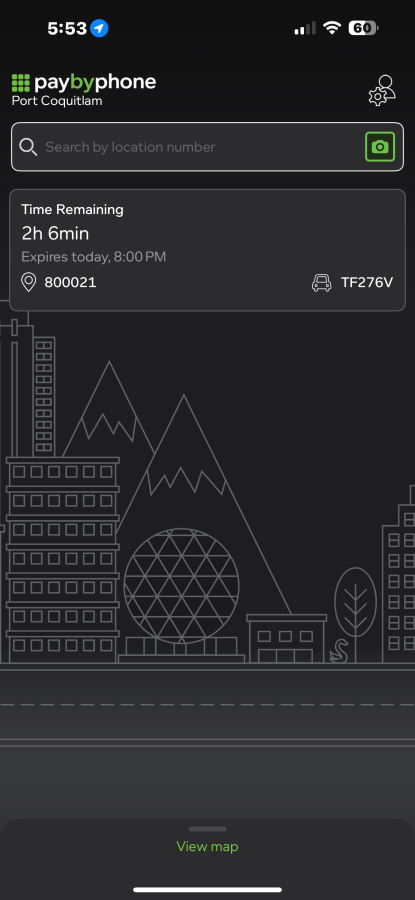
Task: Open the green camera scan button
Action: tap(380, 147)
